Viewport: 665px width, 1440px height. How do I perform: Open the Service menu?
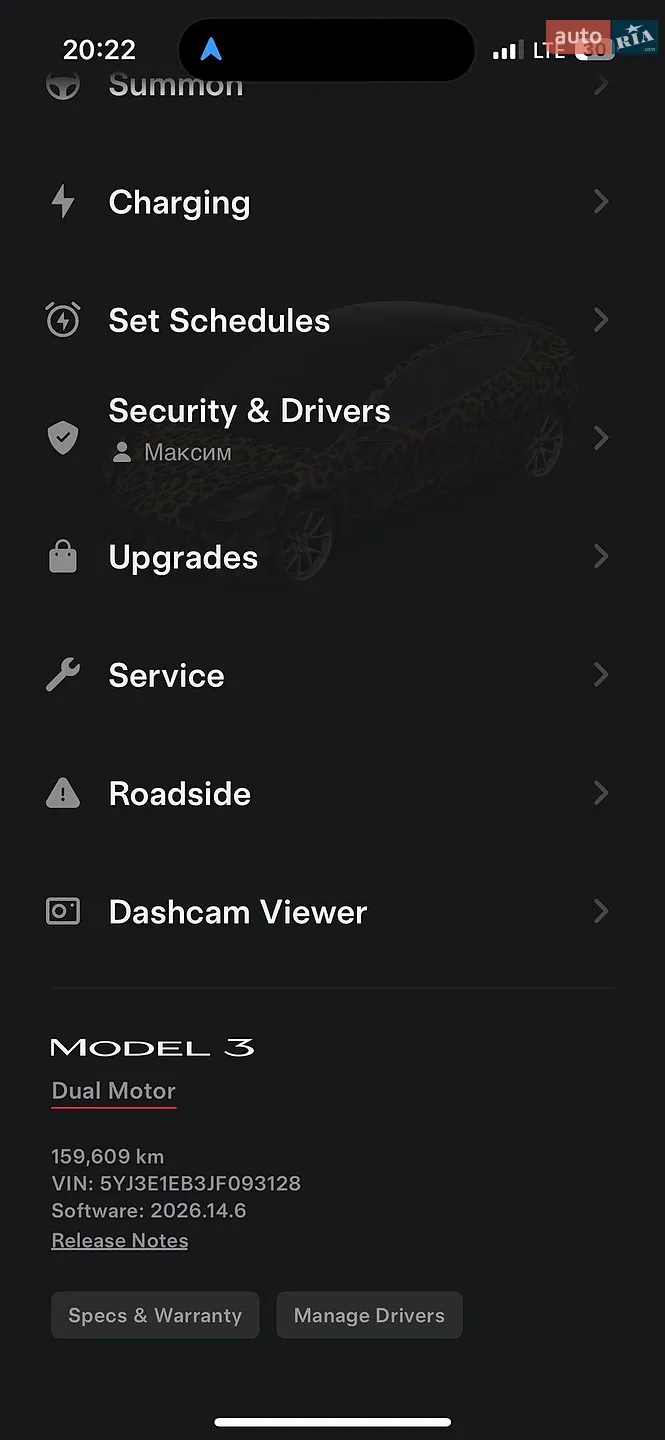click(332, 675)
